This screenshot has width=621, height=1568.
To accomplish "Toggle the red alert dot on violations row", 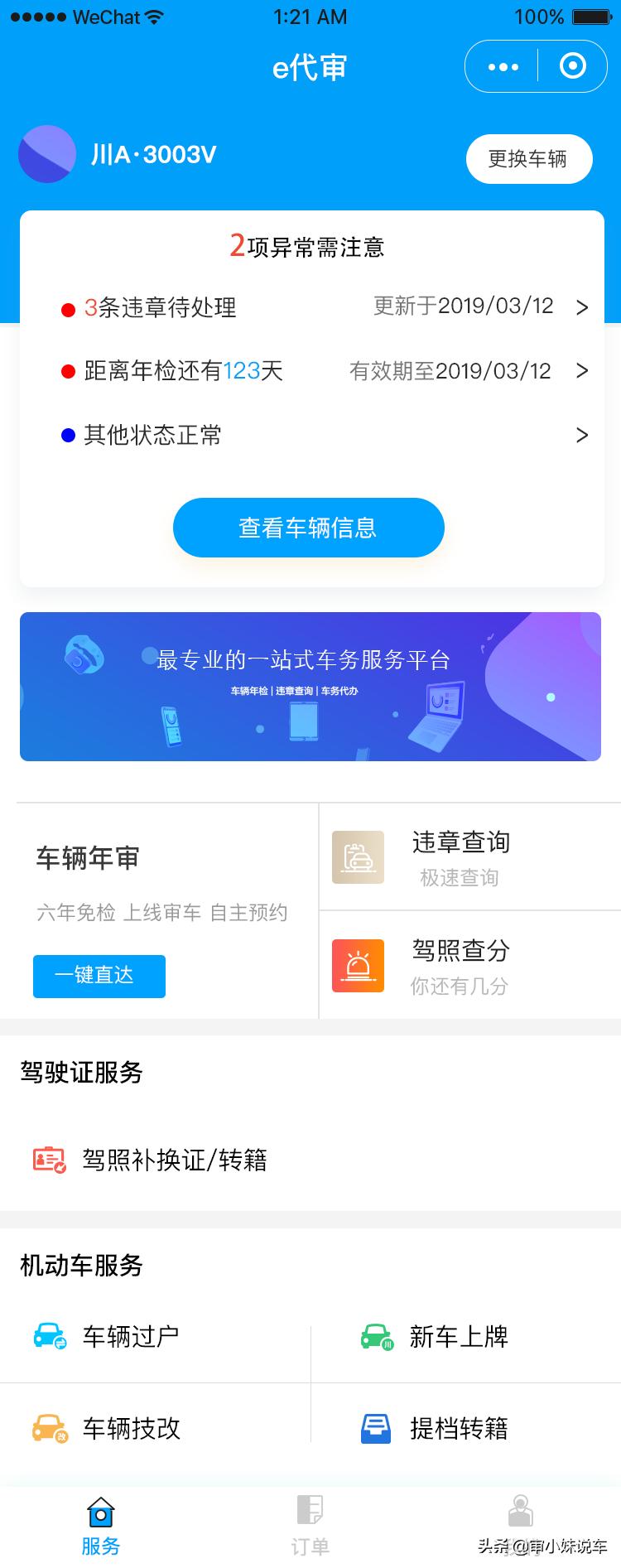I will click(69, 306).
